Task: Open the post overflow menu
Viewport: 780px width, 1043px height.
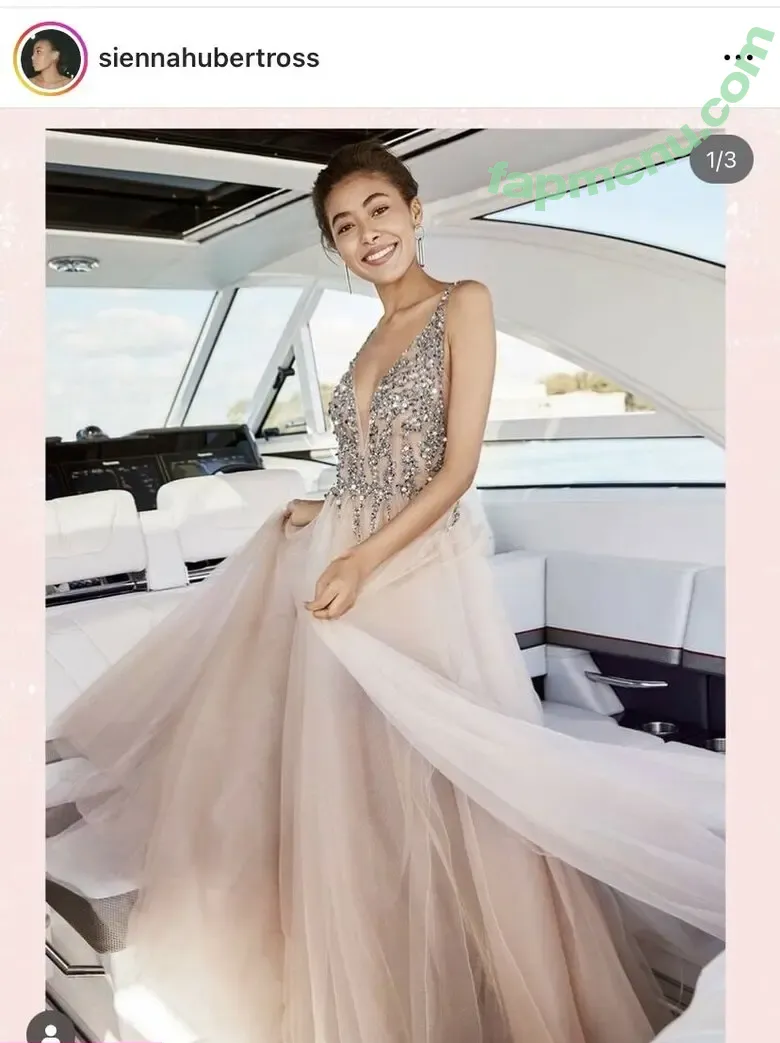Action: 738,58
